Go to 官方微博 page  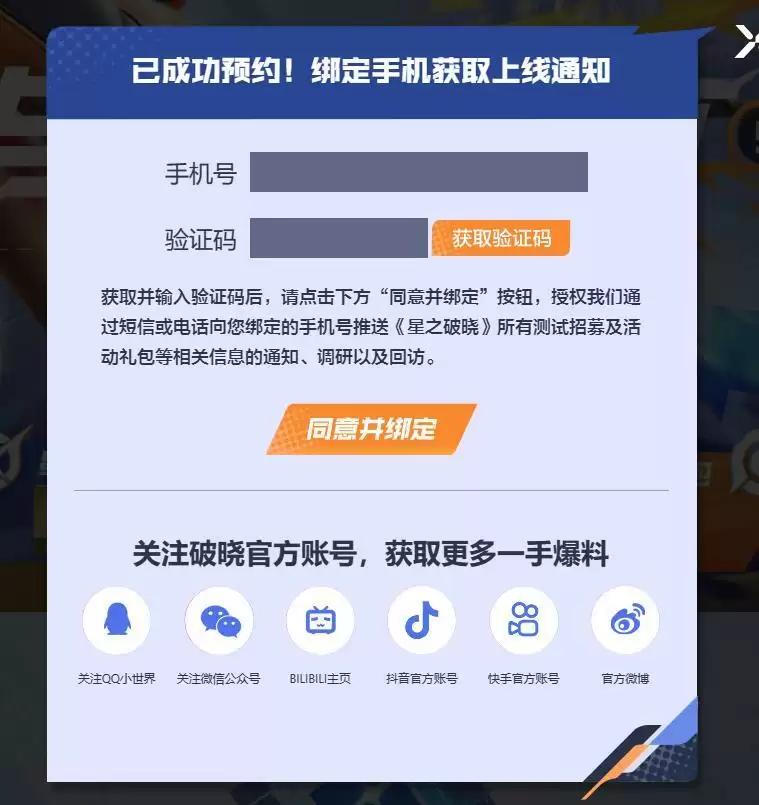pyautogui.click(x=625, y=621)
